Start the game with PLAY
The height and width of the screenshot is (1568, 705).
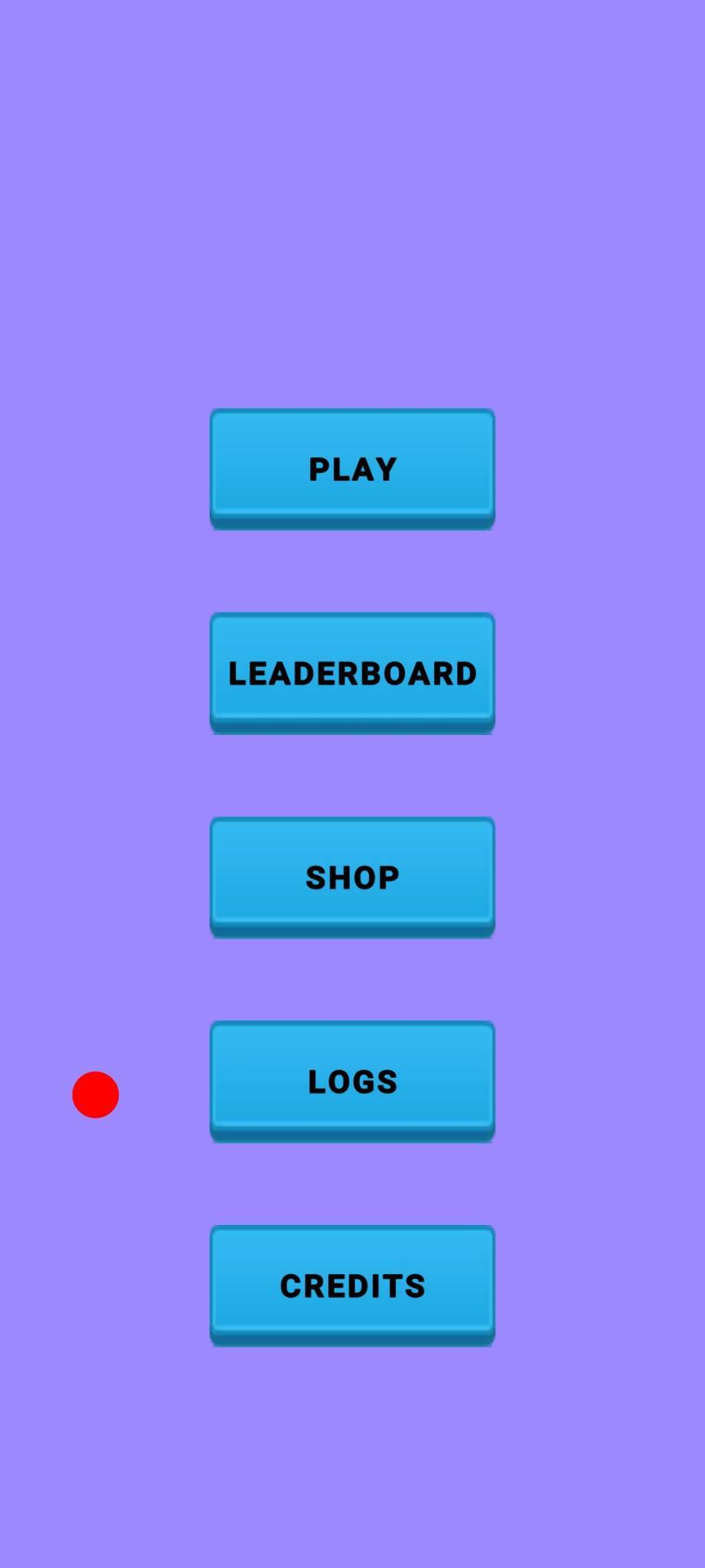click(352, 468)
